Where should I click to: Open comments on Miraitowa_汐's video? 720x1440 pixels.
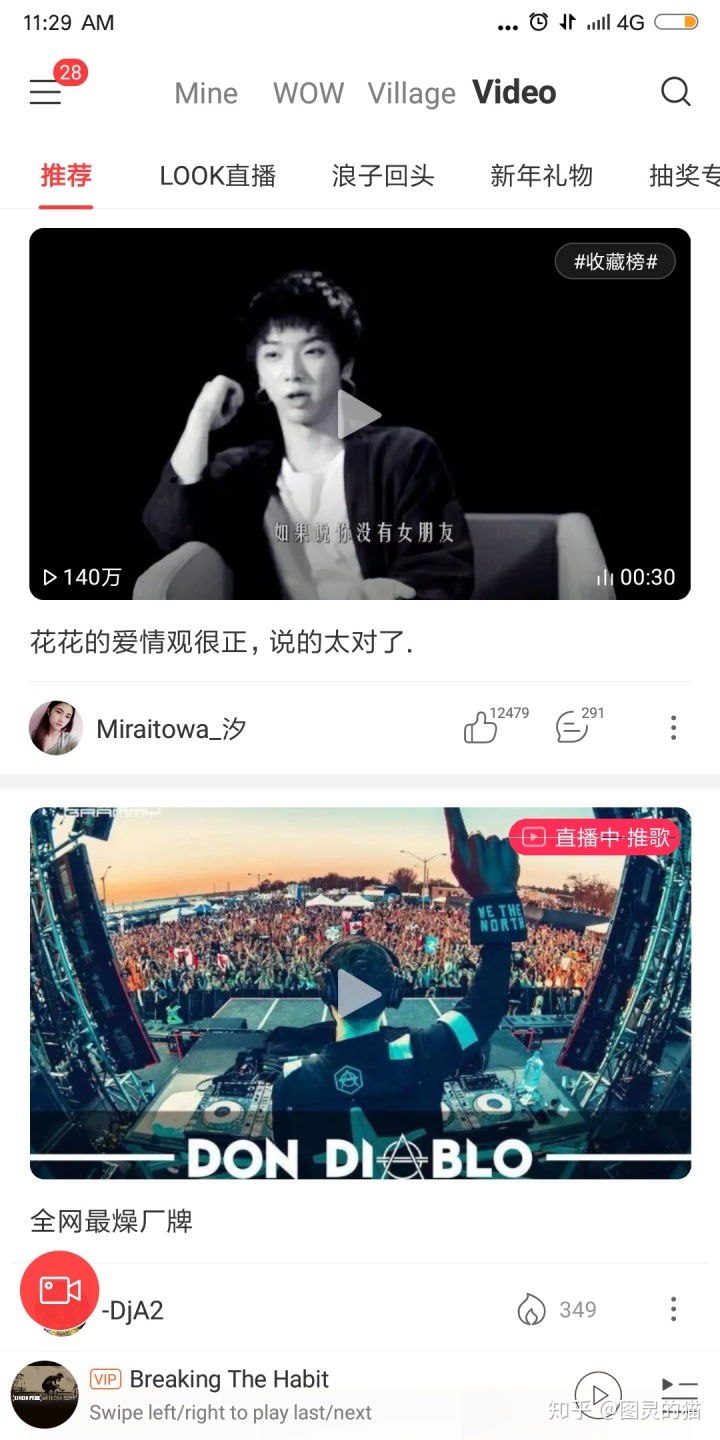(572, 728)
